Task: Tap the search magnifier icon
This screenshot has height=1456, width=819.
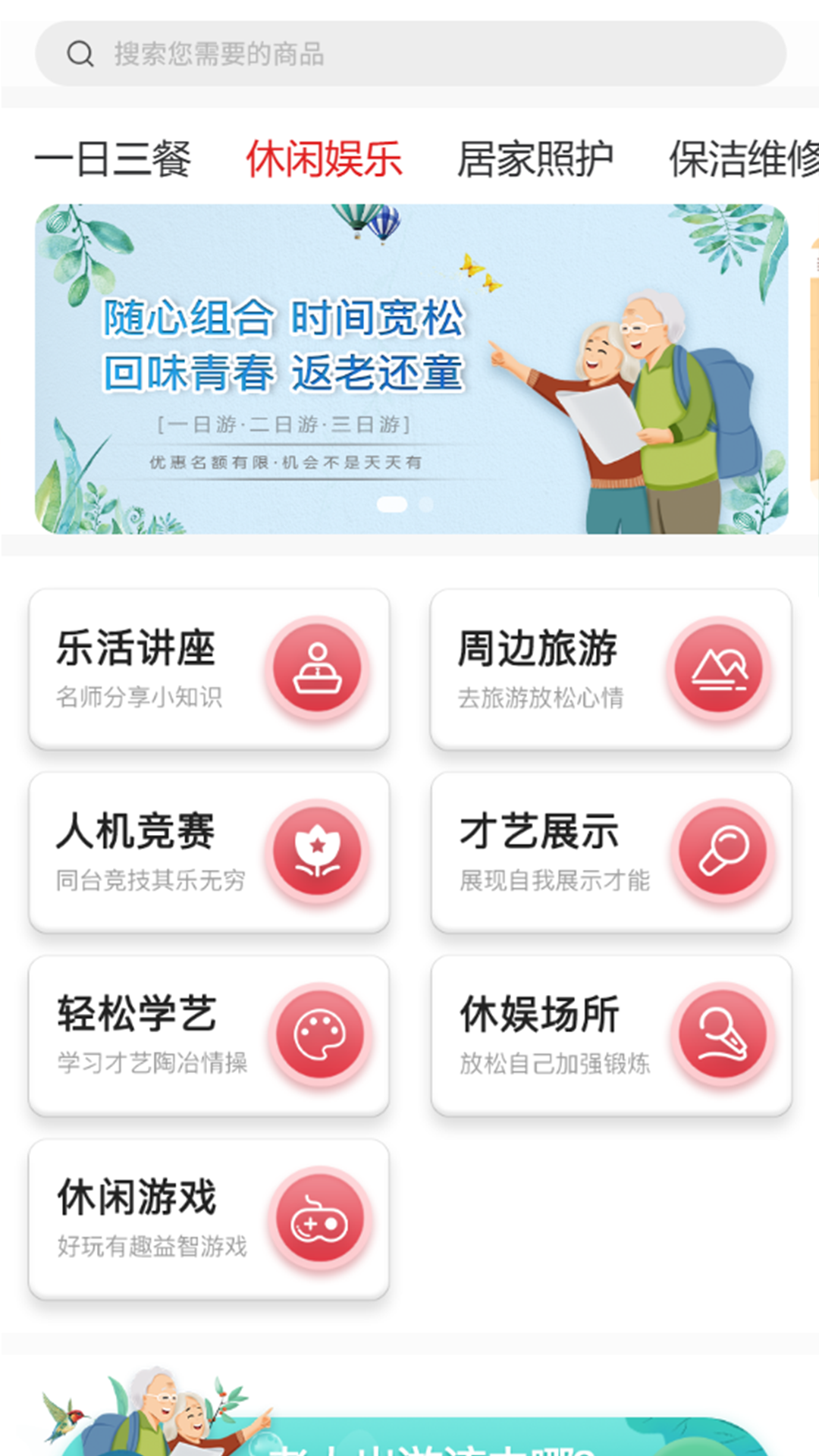Action: (x=79, y=53)
